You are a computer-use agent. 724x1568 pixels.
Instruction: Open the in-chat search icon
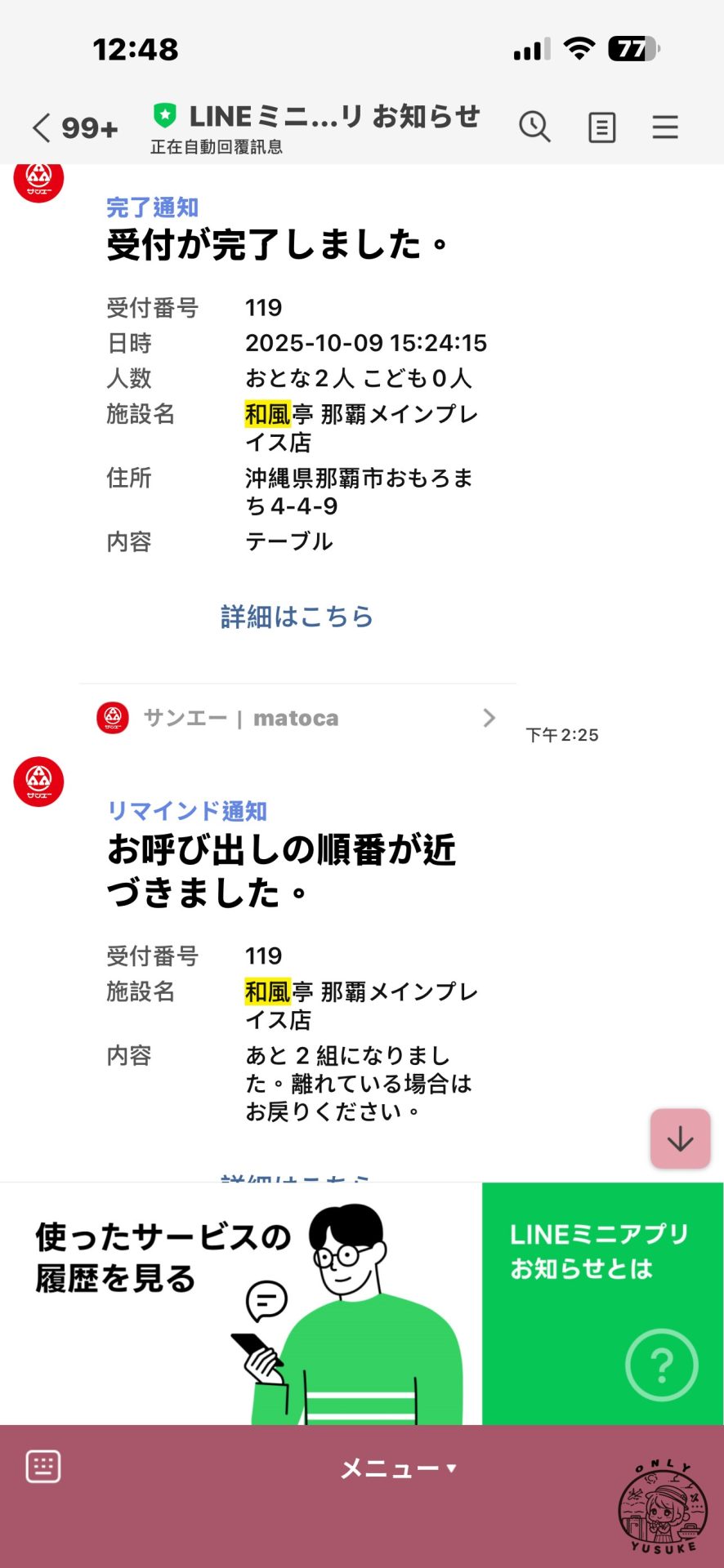pyautogui.click(x=535, y=127)
